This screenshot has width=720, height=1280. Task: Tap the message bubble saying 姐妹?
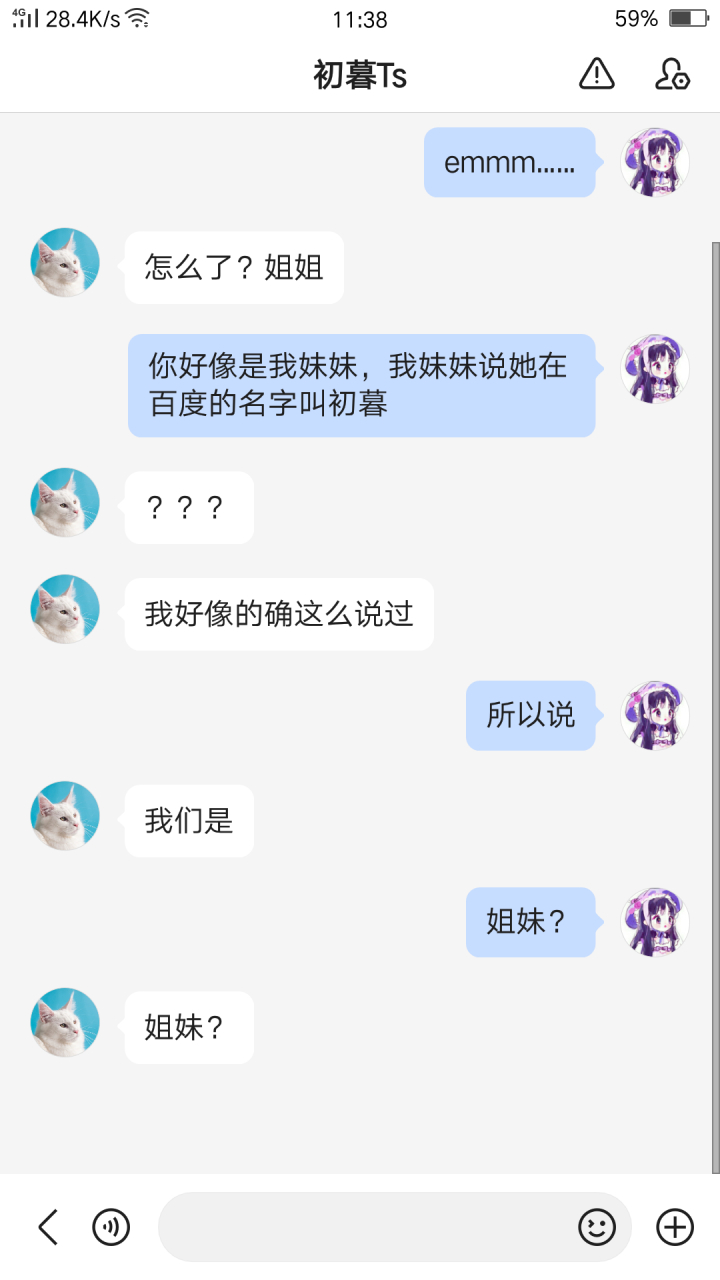pyautogui.click(x=189, y=1027)
